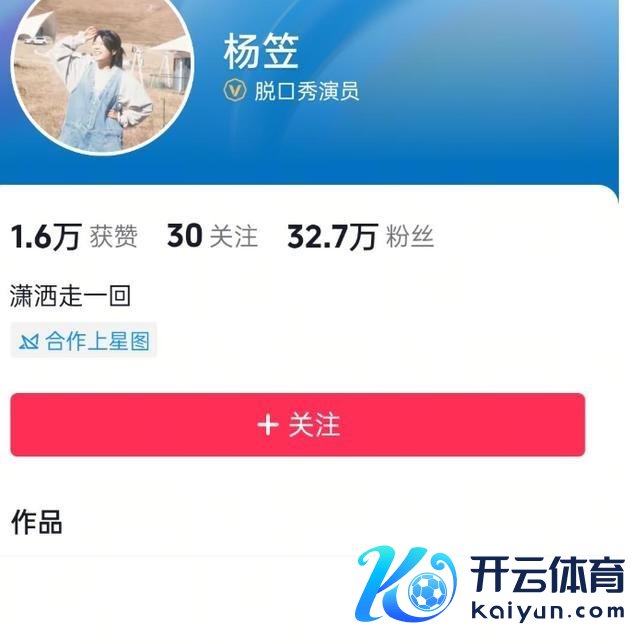Open the 合作上星图 collaboration chip
This screenshot has width=640, height=644.
click(84, 341)
